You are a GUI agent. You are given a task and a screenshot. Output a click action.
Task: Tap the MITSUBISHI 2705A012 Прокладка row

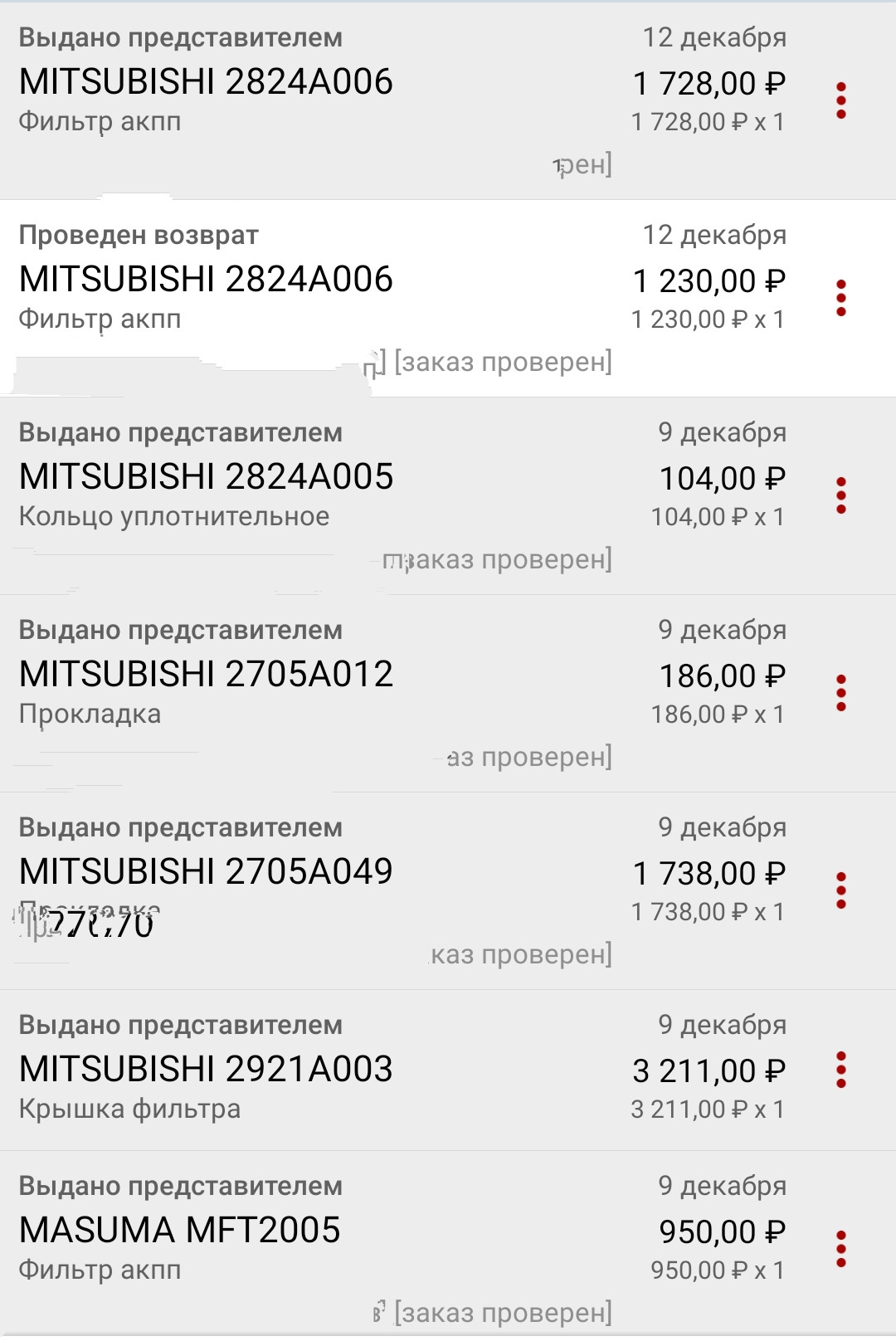click(207, 674)
